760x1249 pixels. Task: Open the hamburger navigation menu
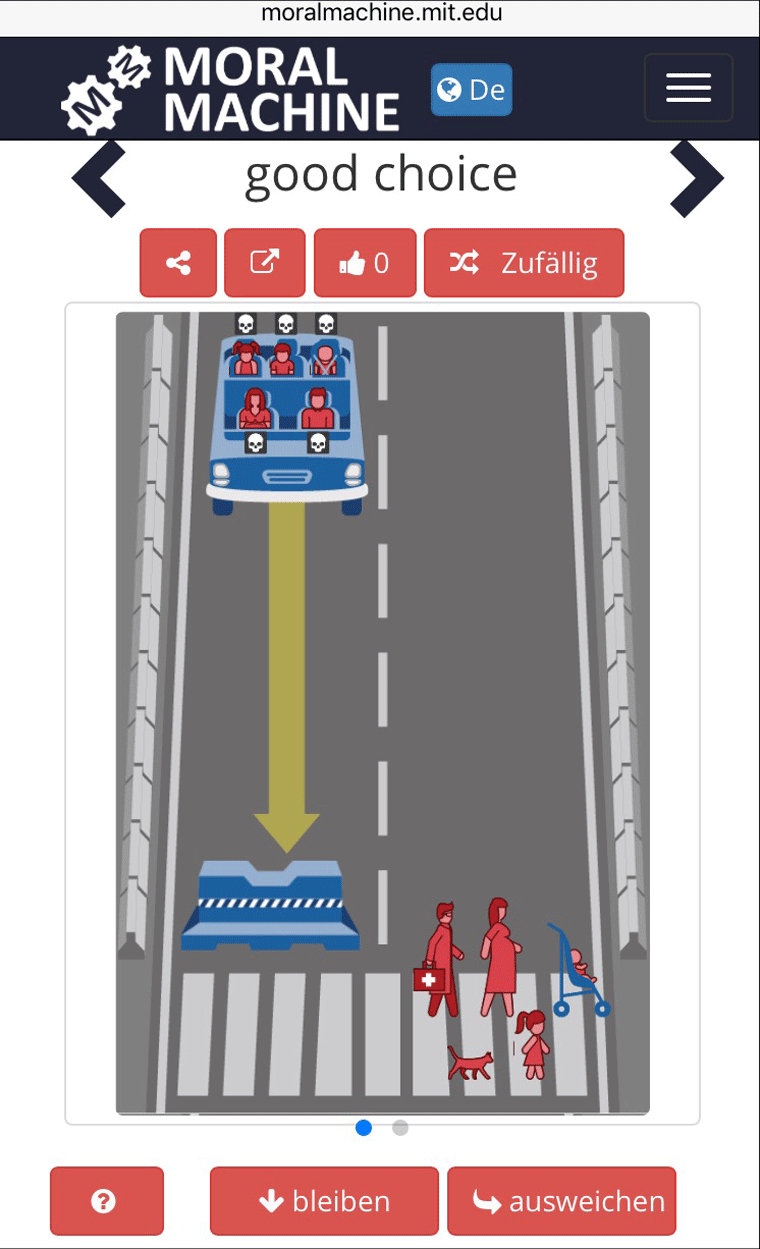point(688,88)
